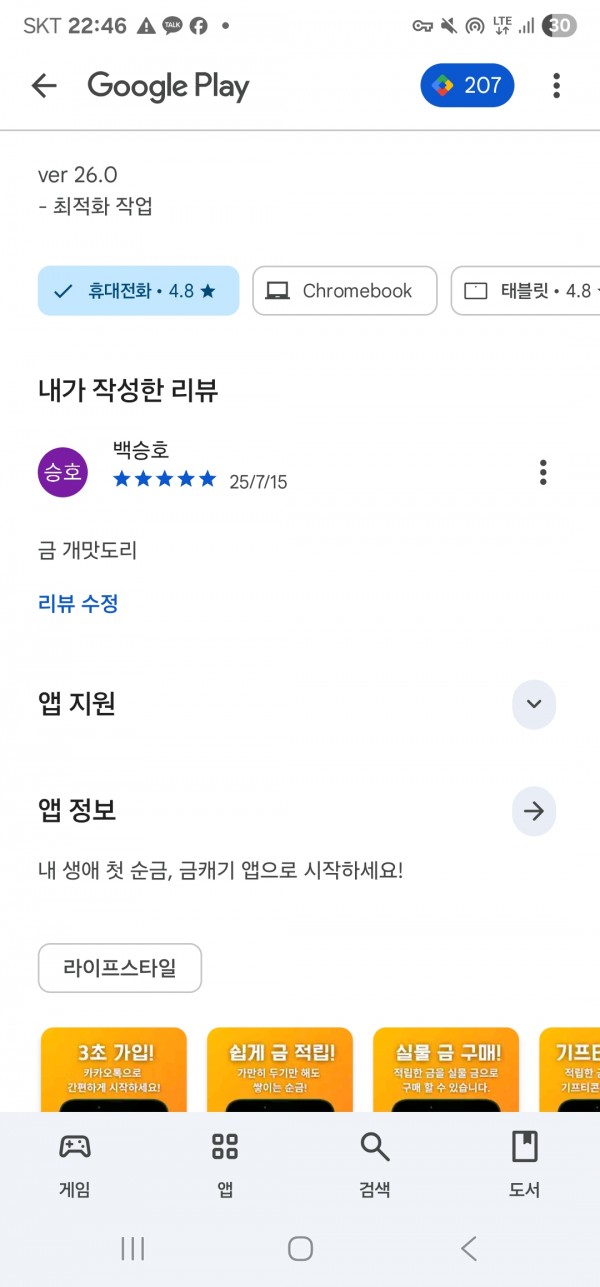600x1287 pixels.
Task: Open 앱 정보 details arrow
Action: click(534, 811)
